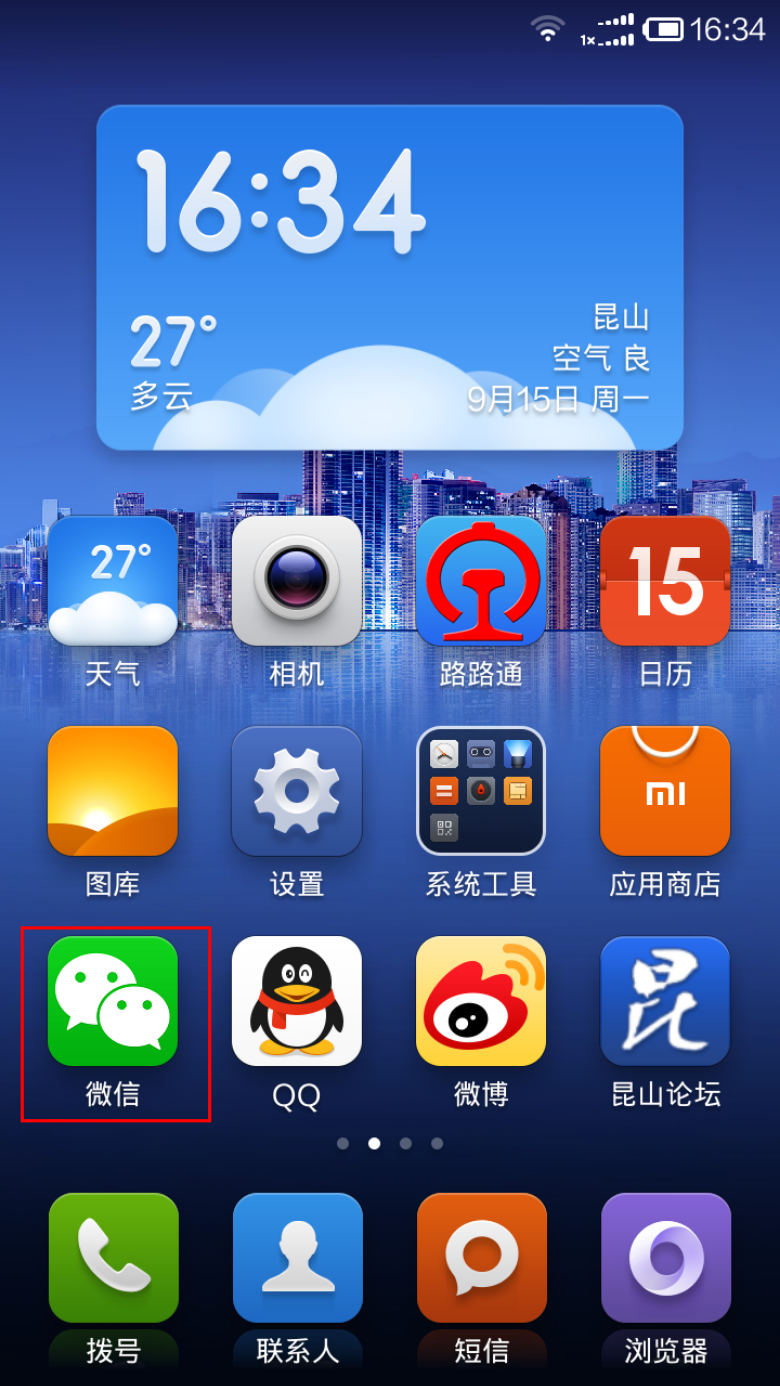The image size is (780, 1386).
Task: Open the 微博 Weibo app
Action: click(481, 1001)
